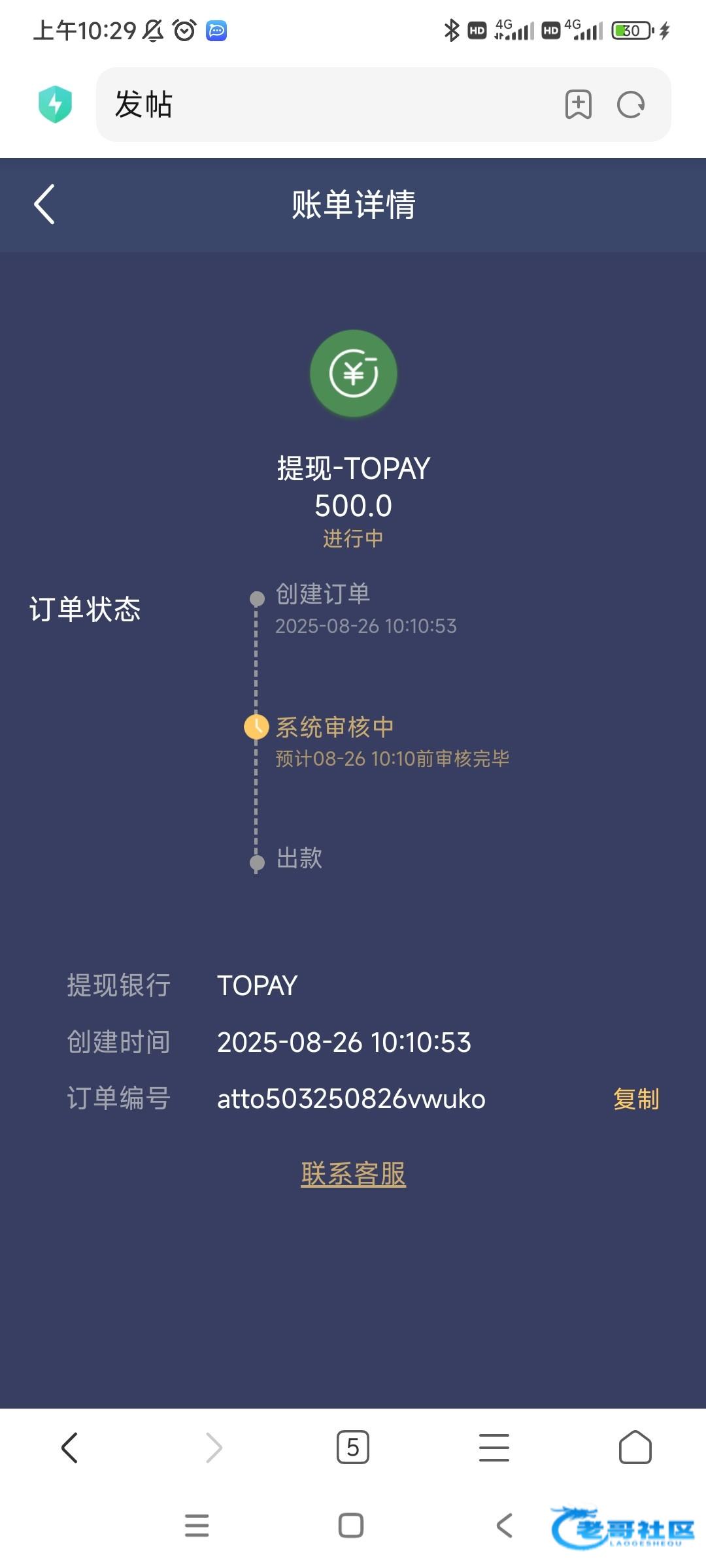
Task: Open system recent apps
Action: coord(197,1526)
